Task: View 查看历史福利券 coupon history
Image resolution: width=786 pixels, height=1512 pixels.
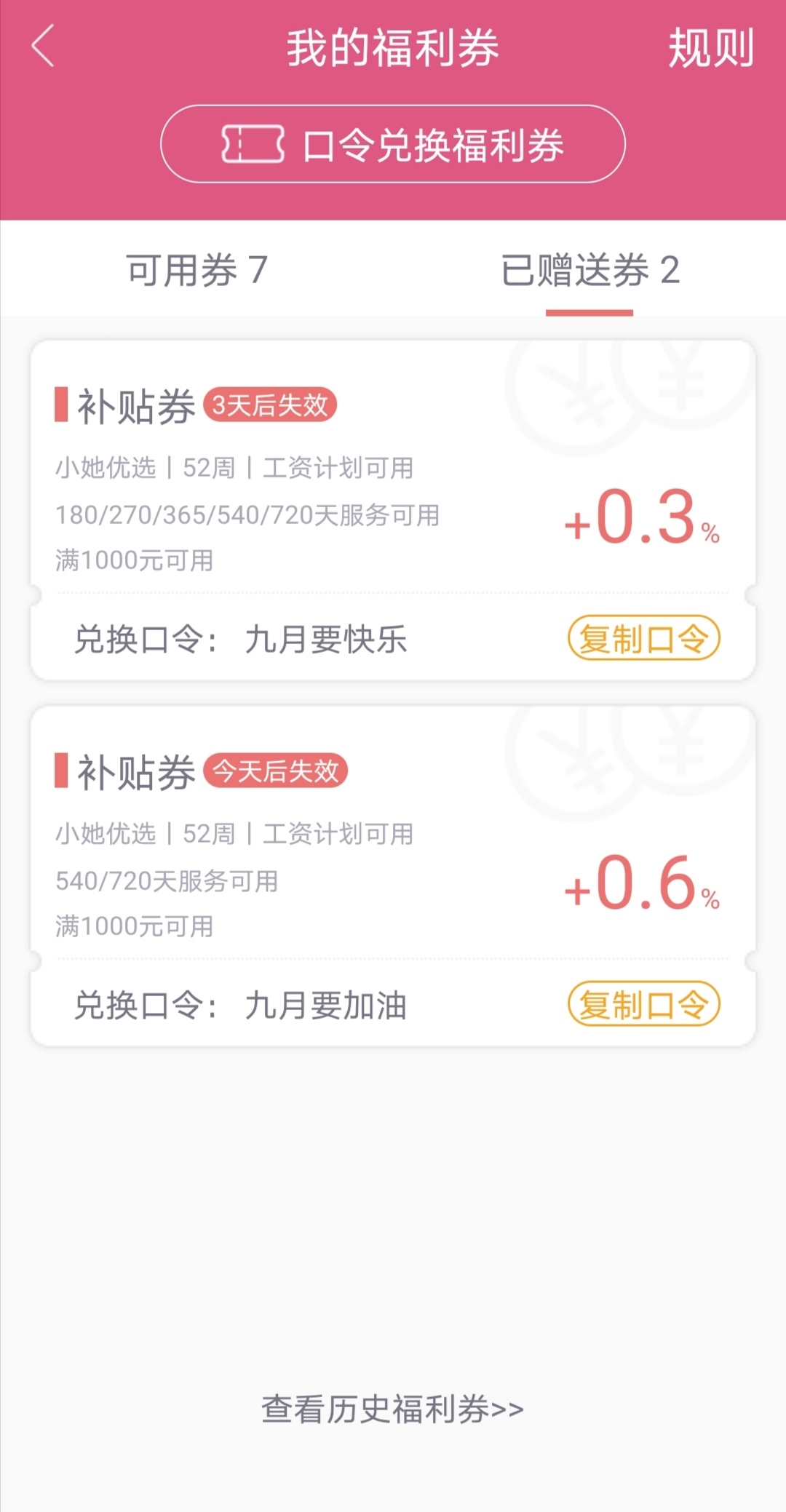Action: 393,1409
